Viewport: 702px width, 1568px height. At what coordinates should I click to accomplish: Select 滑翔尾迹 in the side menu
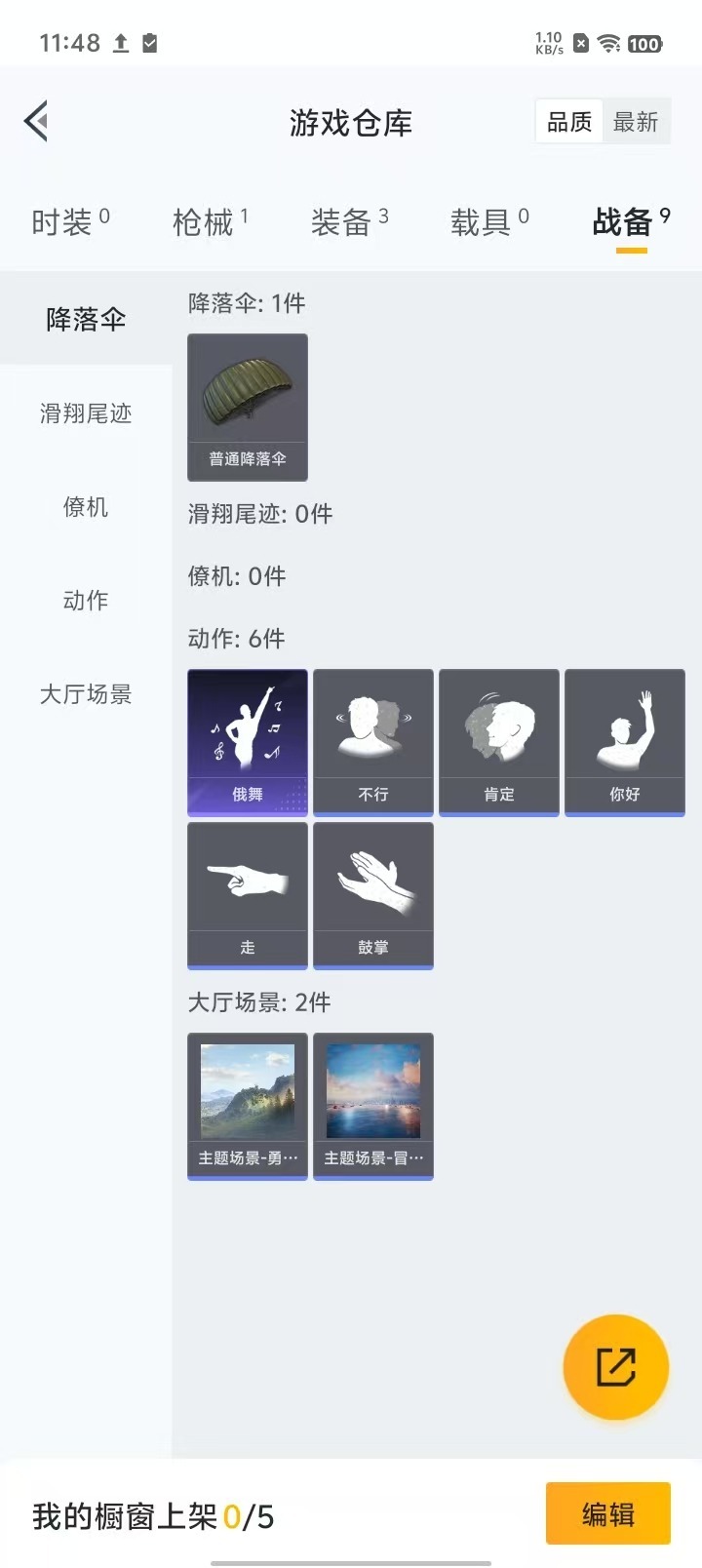point(86,413)
